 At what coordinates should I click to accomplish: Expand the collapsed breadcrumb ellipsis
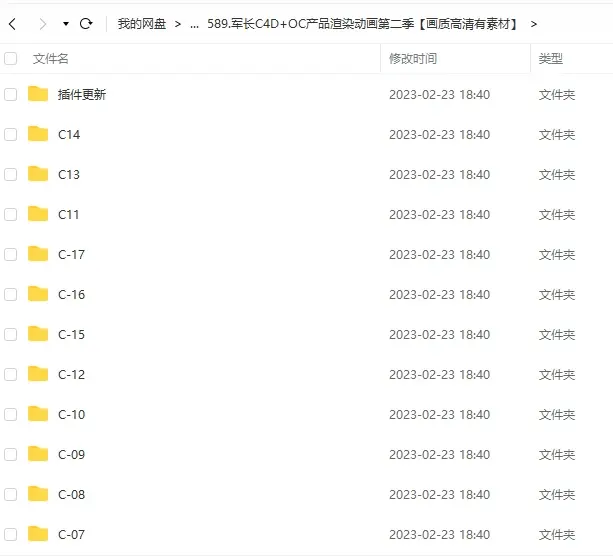click(x=194, y=23)
